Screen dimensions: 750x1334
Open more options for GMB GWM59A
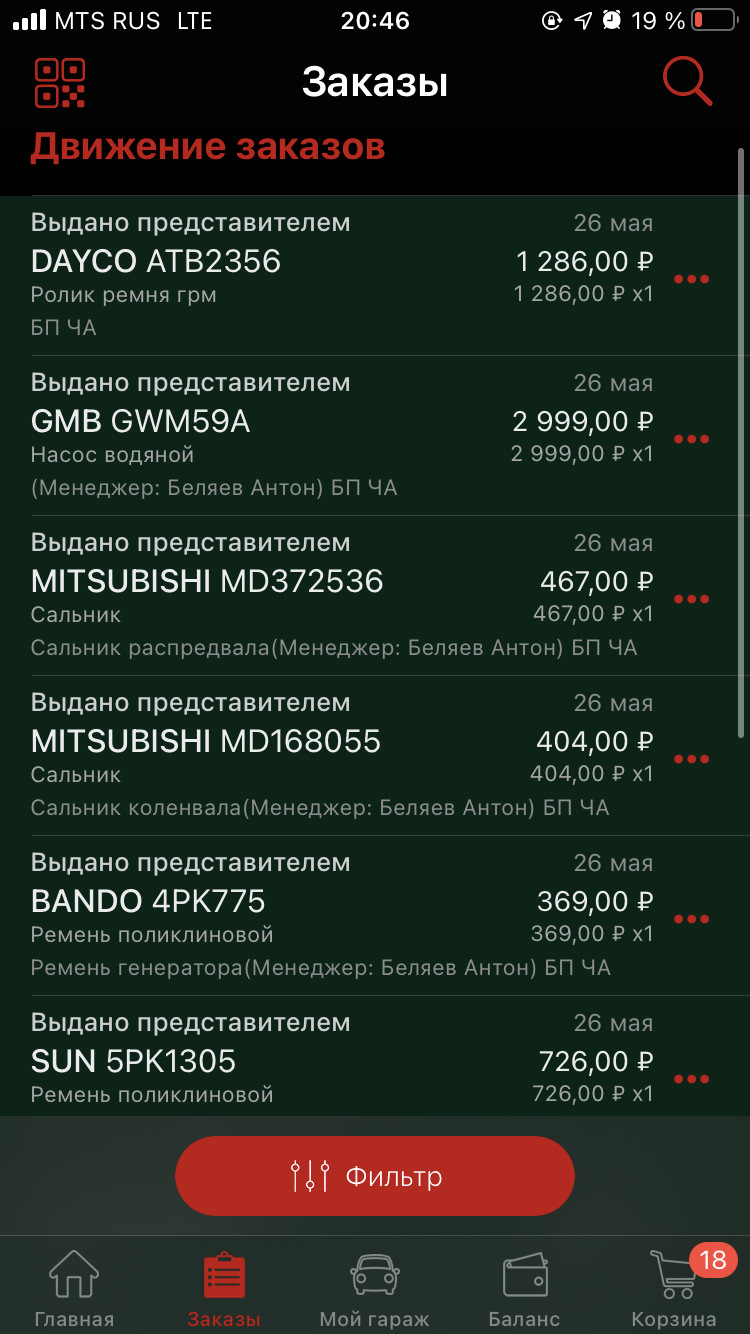click(691, 439)
